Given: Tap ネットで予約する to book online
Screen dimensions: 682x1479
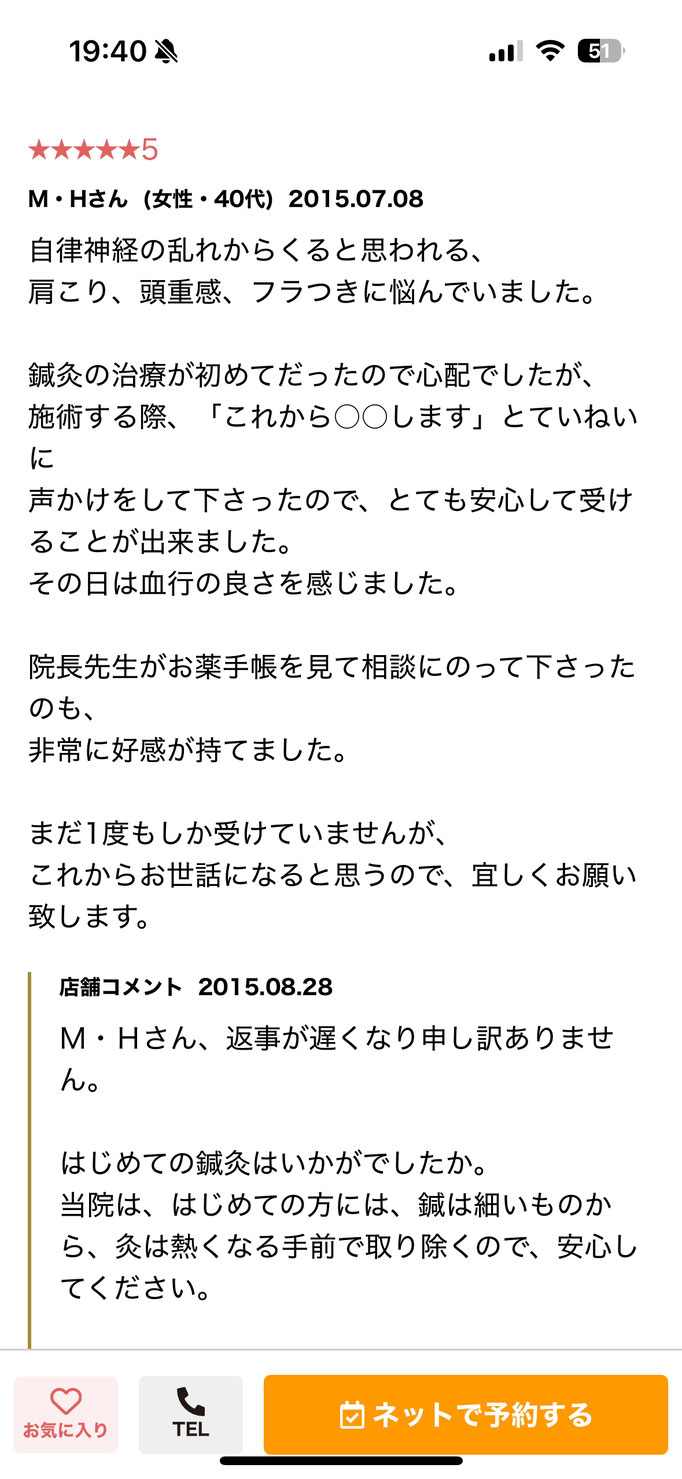Looking at the screenshot, I should click(x=465, y=1414).
